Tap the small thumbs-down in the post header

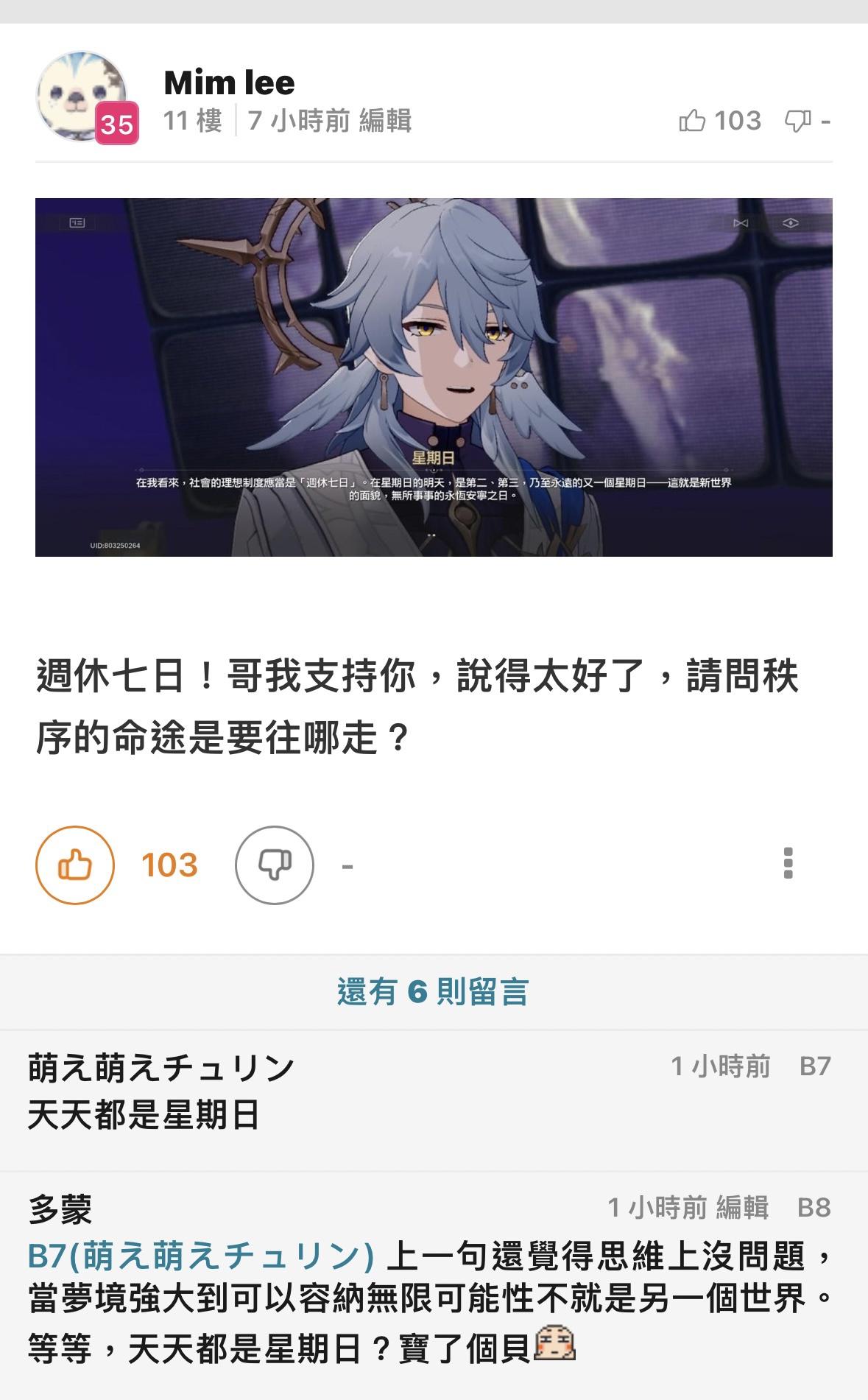coord(797,121)
